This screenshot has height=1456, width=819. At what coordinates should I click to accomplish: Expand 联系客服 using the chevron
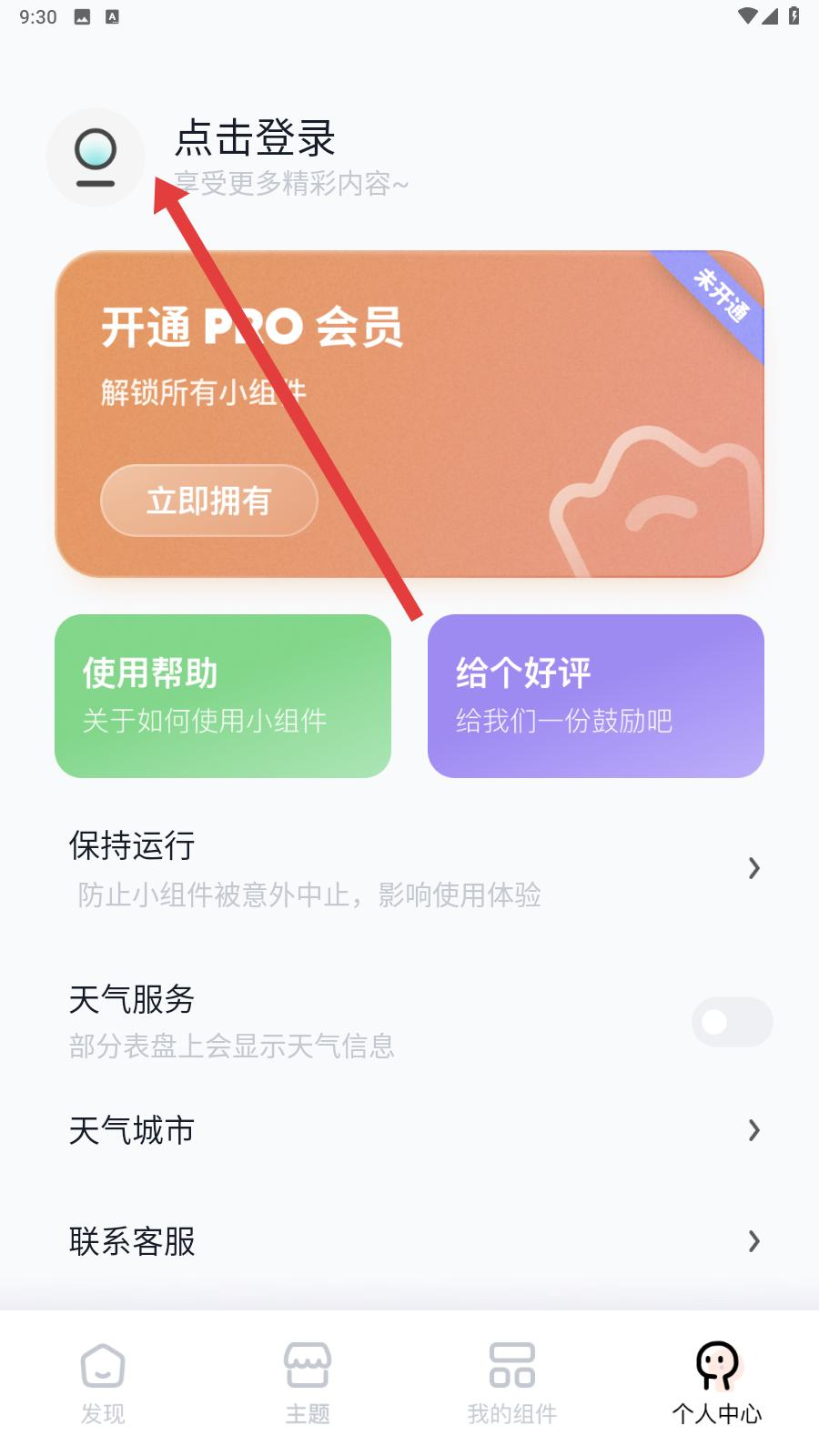click(753, 1241)
